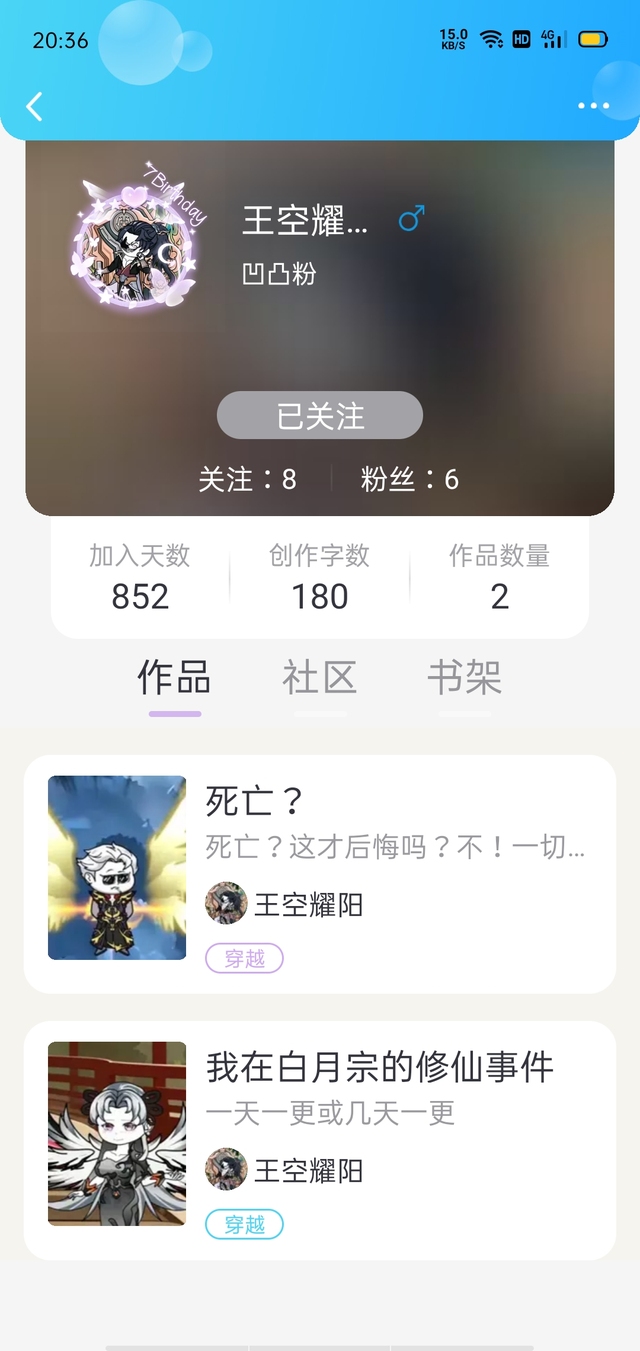Image resolution: width=640 pixels, height=1351 pixels.
Task: Open the 关注：8 following list
Action: point(247,480)
